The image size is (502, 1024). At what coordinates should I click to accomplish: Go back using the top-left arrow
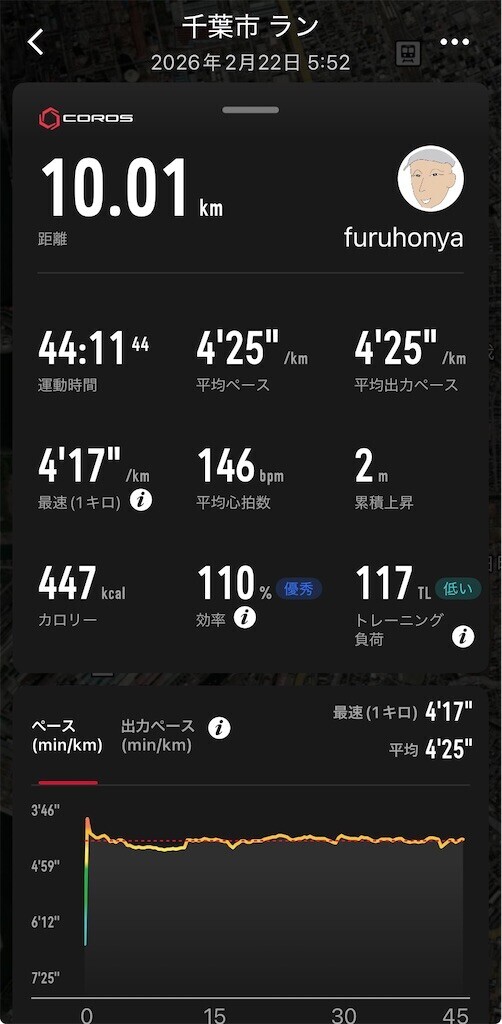pyautogui.click(x=35, y=42)
